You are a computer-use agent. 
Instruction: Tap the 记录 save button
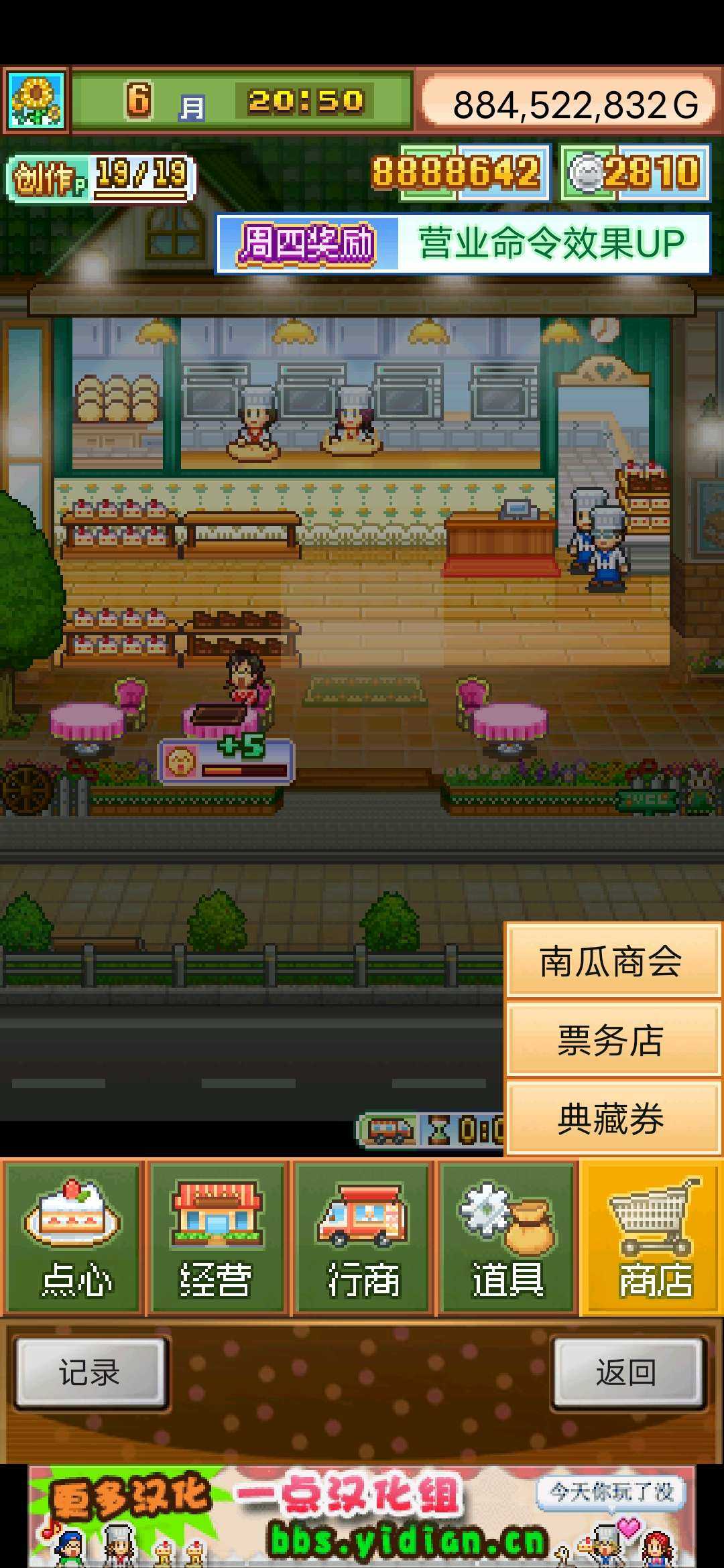click(x=90, y=1373)
